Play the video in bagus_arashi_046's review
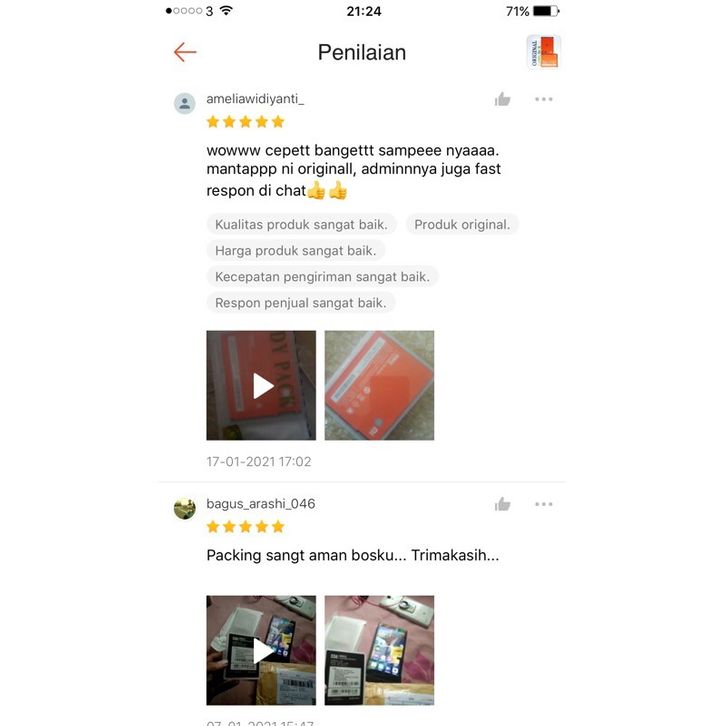726x726 pixels. pos(261,650)
